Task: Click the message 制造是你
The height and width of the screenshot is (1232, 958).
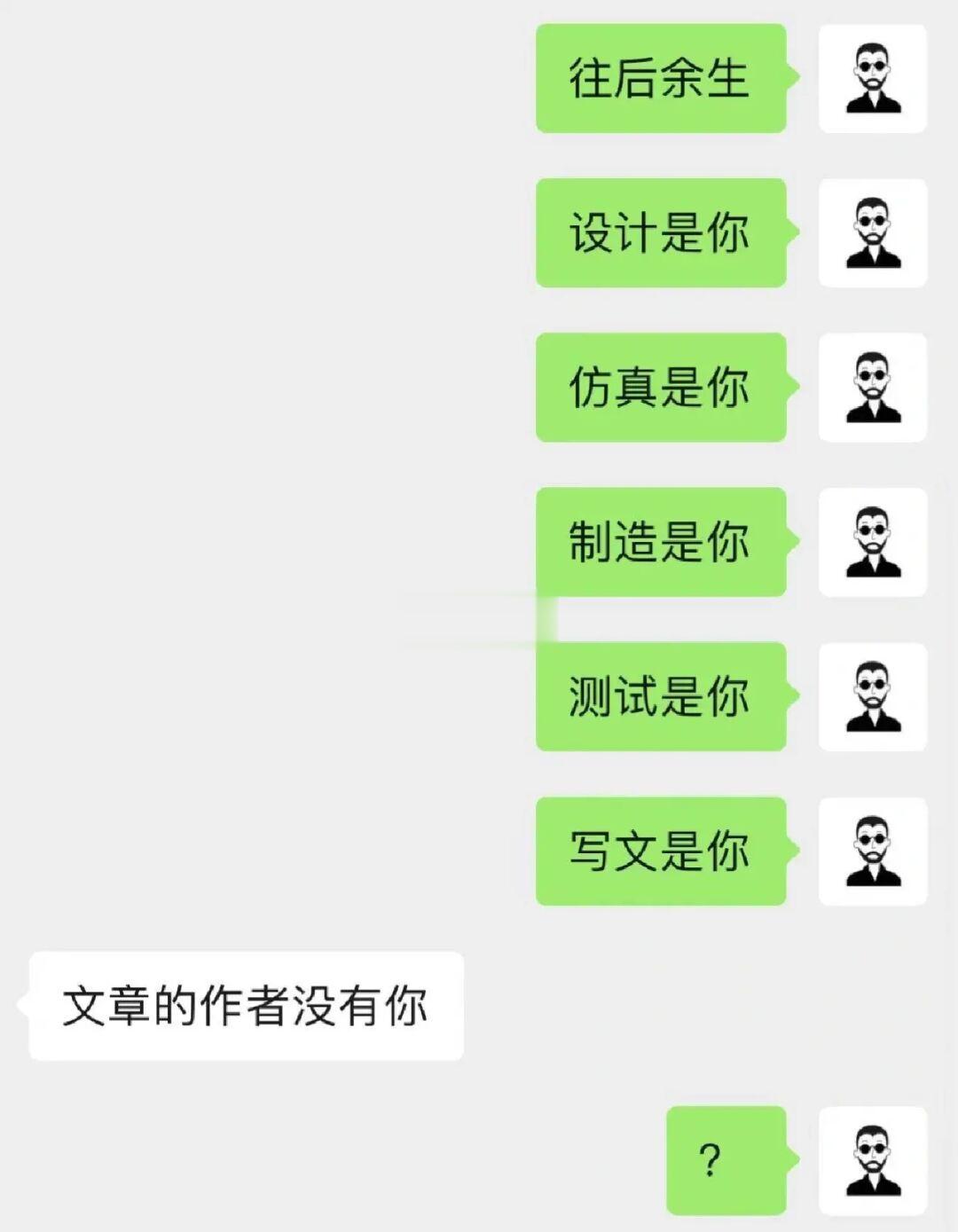Action: (x=660, y=543)
